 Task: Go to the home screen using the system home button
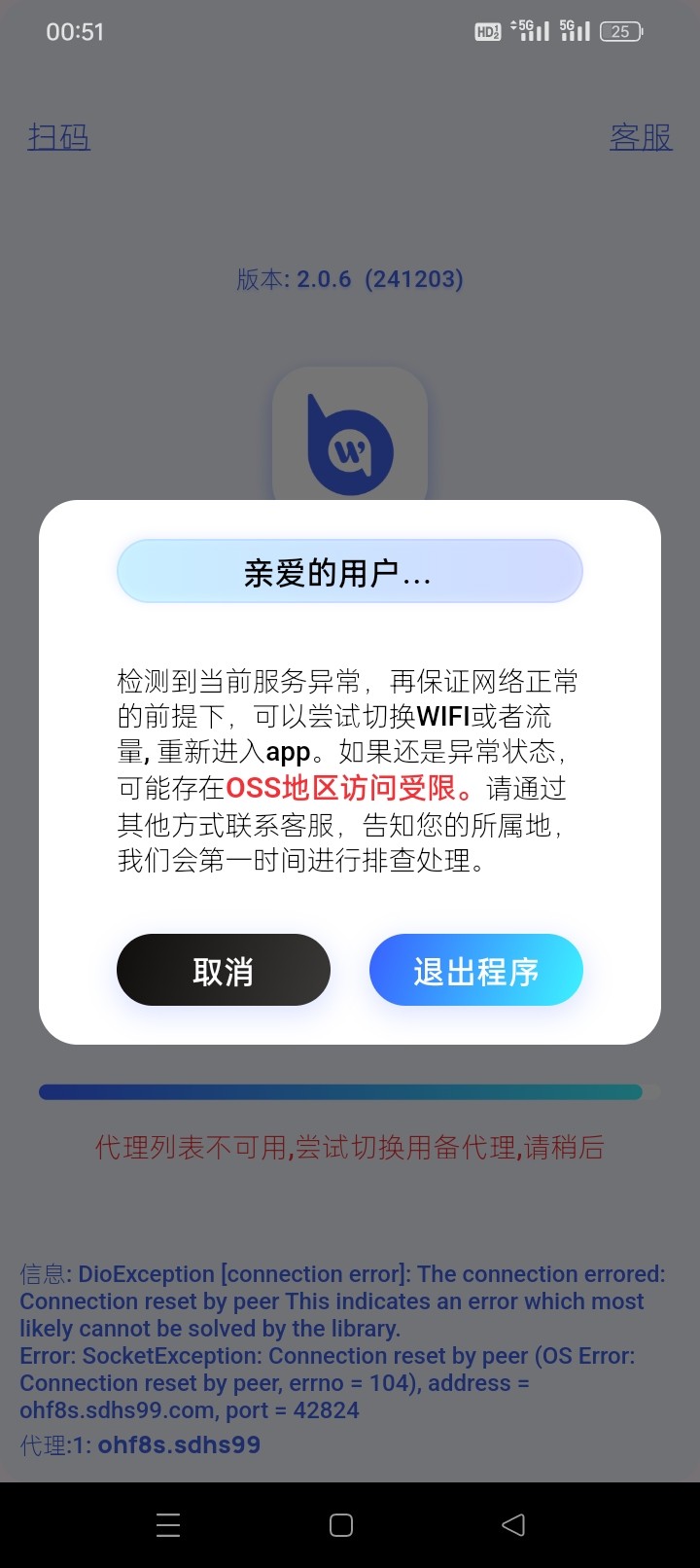pyautogui.click(x=341, y=1524)
